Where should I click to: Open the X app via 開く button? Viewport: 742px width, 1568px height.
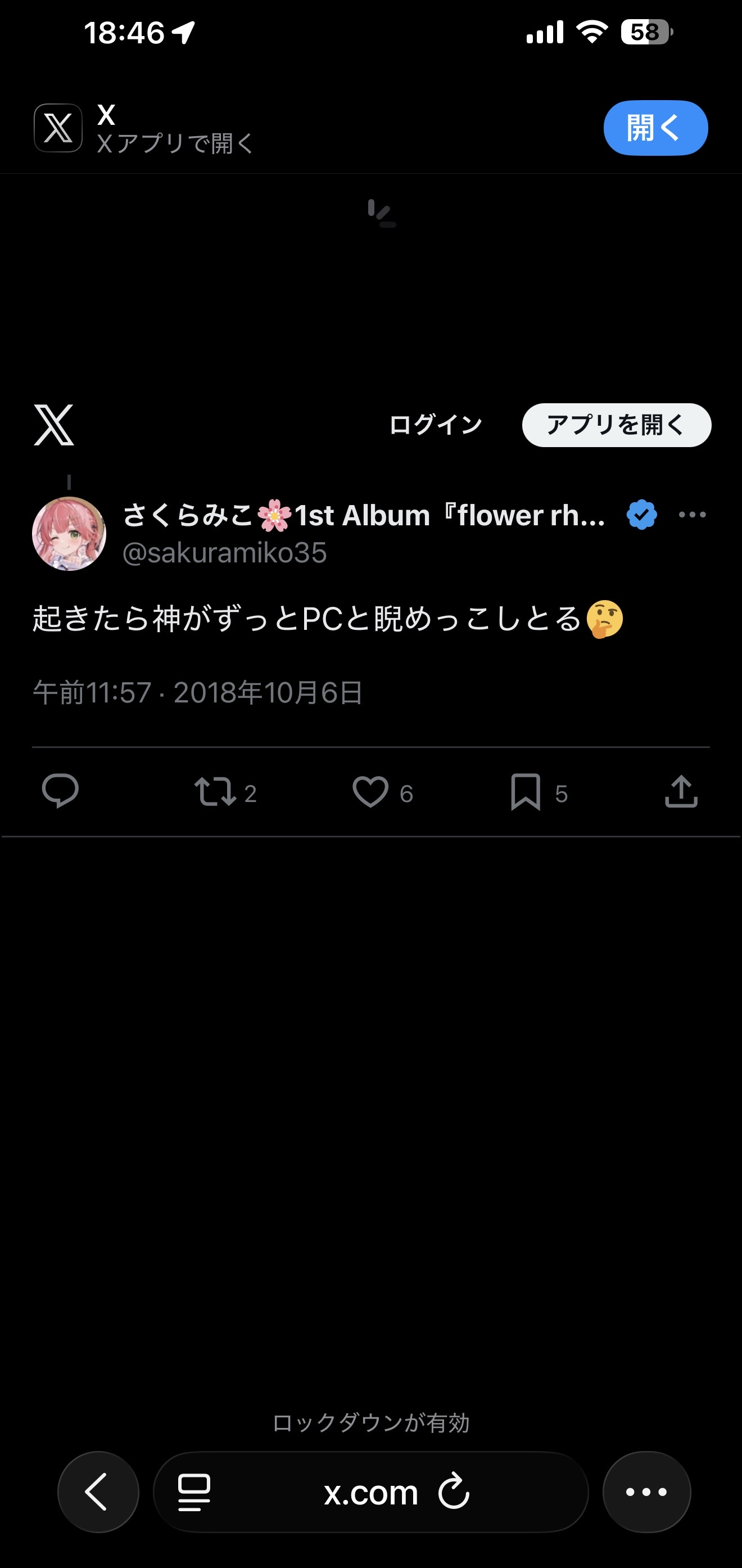point(655,128)
